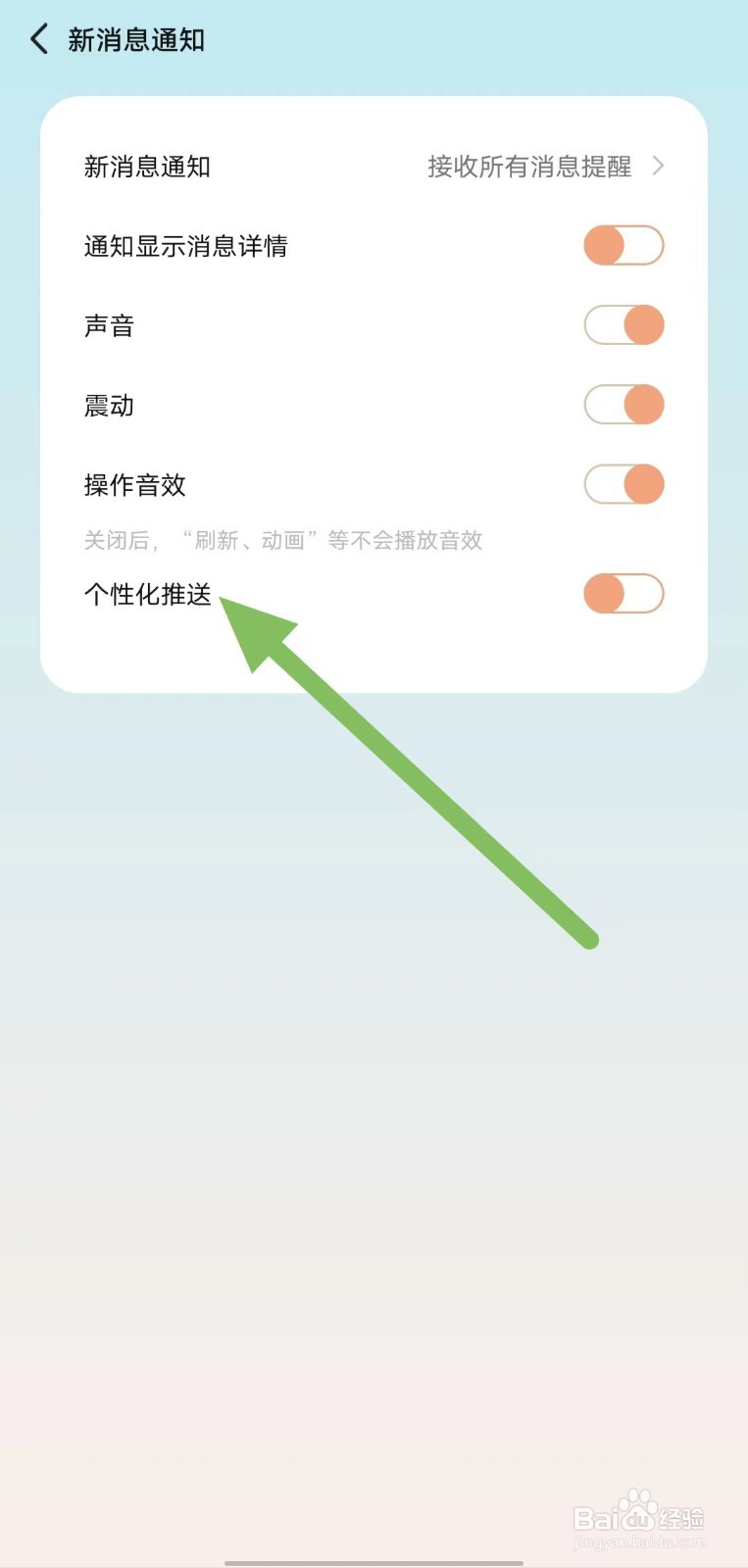Tap the hint text about 刷新、动画 sound effects
This screenshot has height=1568, width=748.
[282, 540]
